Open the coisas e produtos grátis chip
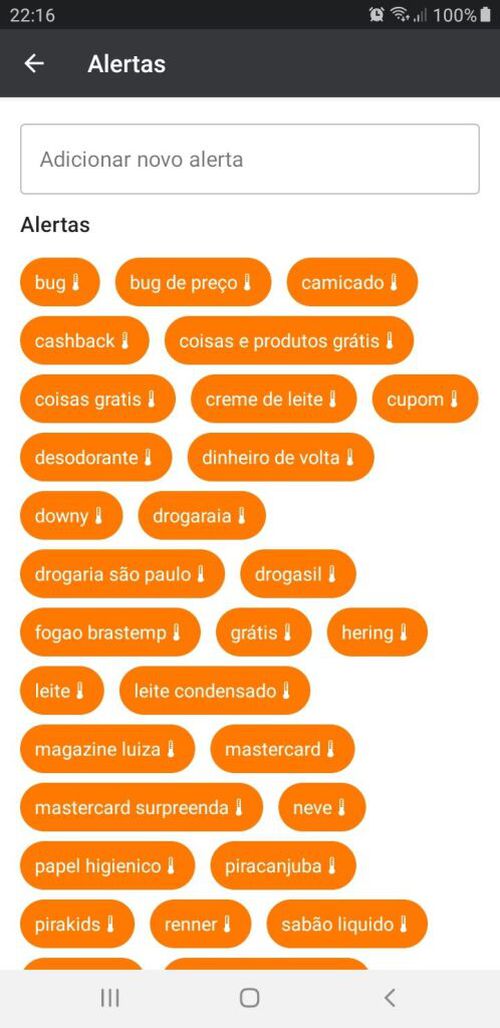Viewport: 500px width, 1028px height. tap(289, 341)
